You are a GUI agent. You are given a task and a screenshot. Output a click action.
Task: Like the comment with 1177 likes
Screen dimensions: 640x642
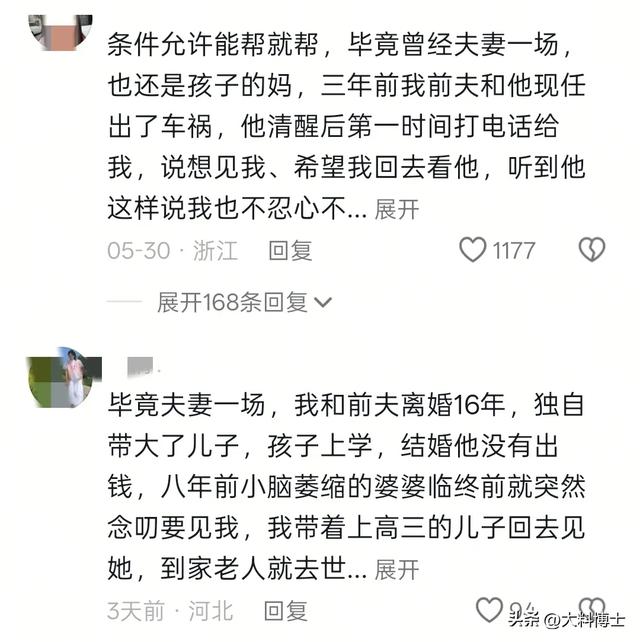[x=473, y=250]
